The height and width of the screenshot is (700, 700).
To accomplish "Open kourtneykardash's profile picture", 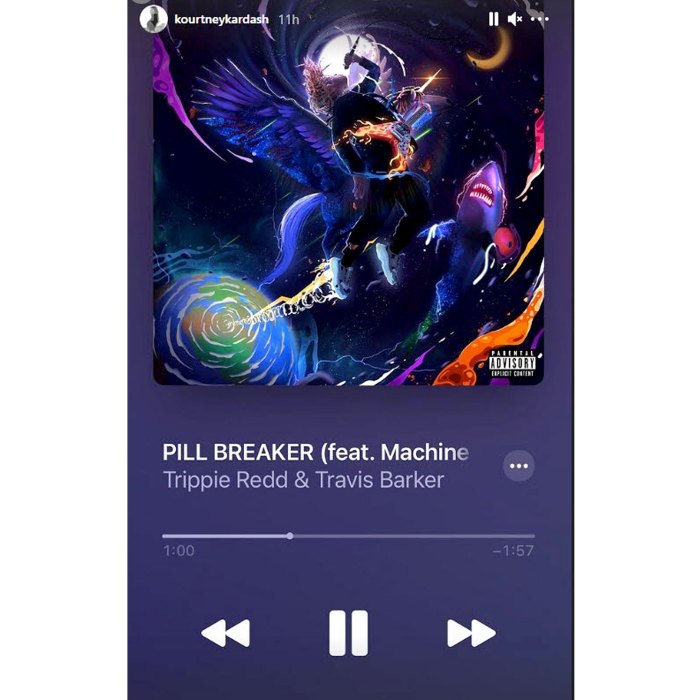I will (x=153, y=18).
